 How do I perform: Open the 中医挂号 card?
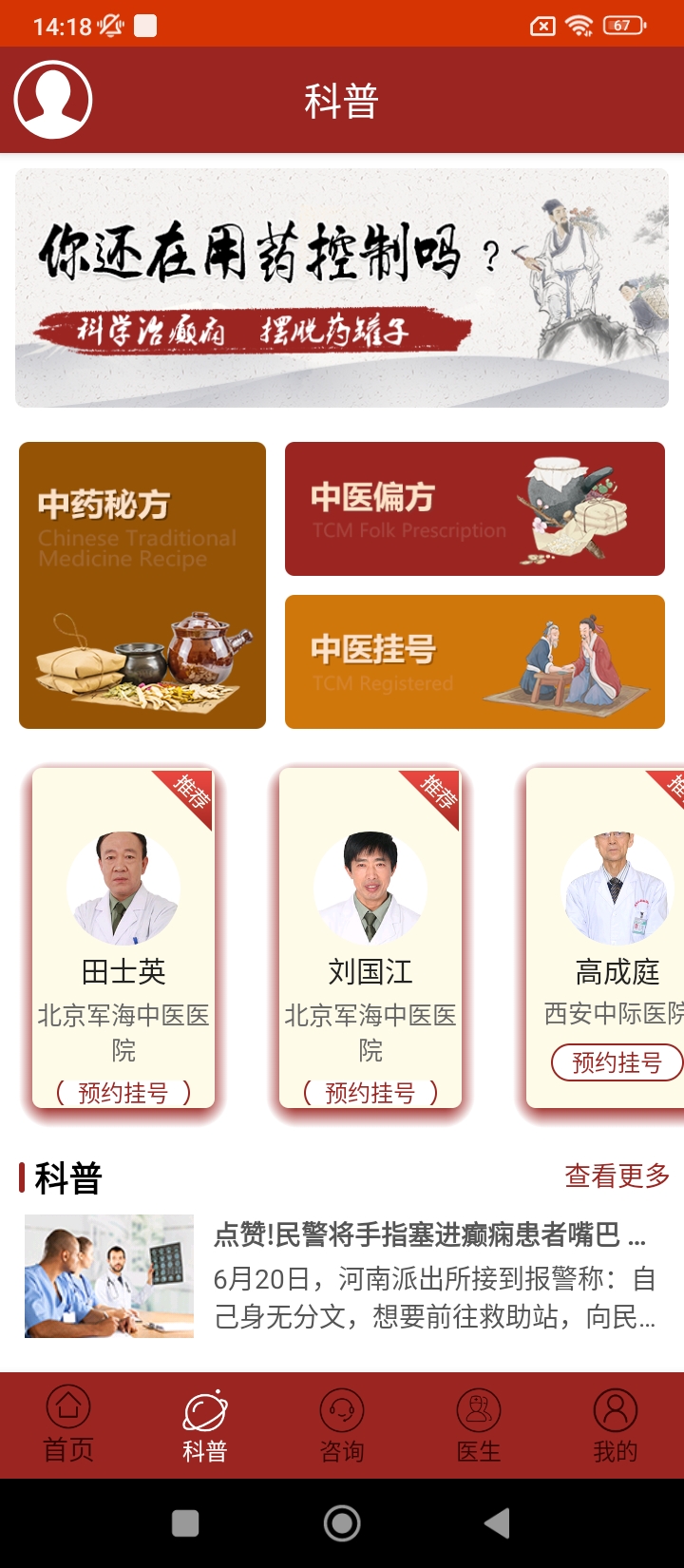coord(475,662)
